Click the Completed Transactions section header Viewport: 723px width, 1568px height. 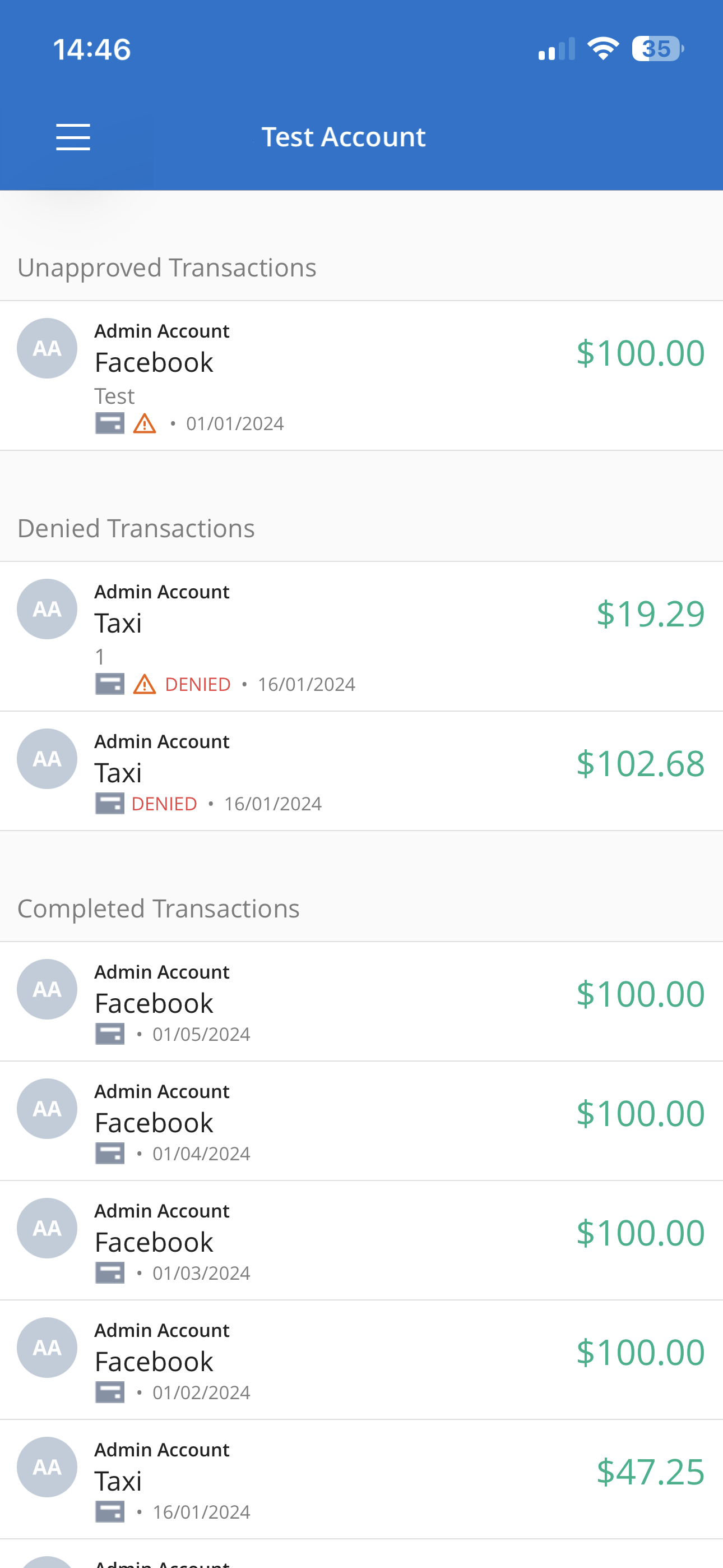159,907
